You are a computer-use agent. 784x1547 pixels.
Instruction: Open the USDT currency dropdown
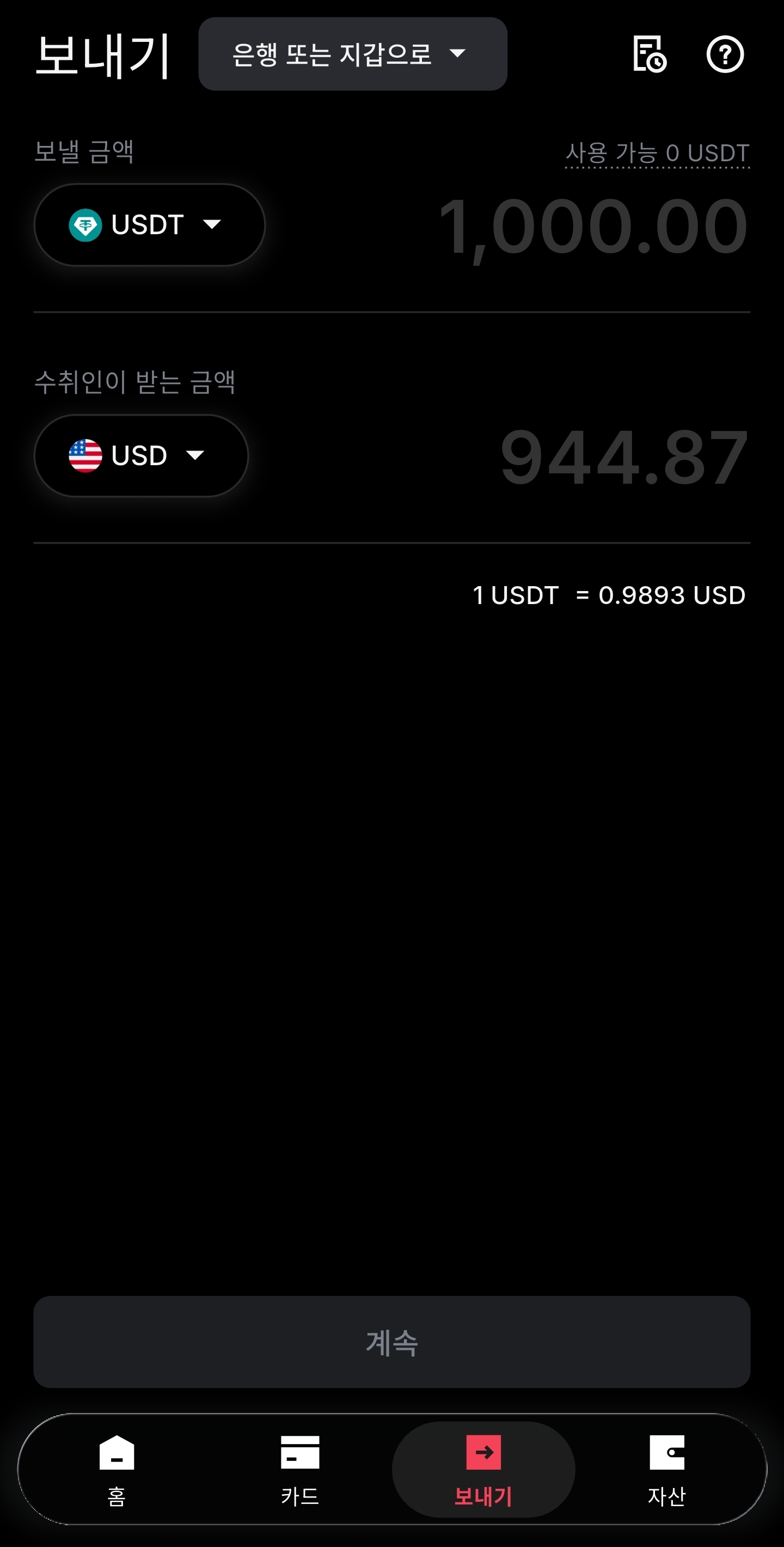[x=149, y=224]
